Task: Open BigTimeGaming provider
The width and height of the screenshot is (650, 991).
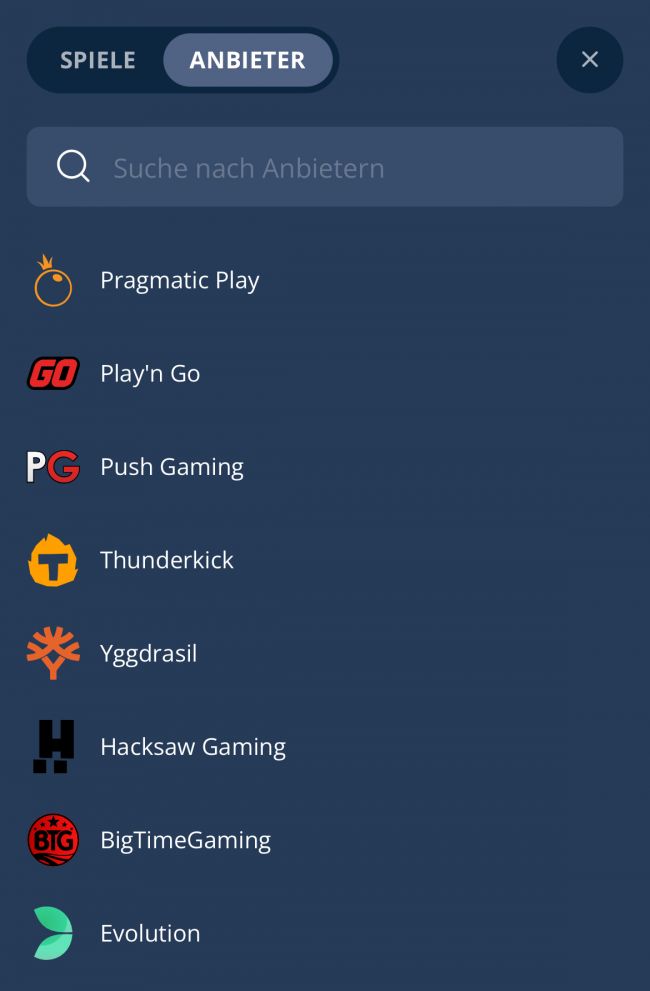Action: [185, 840]
